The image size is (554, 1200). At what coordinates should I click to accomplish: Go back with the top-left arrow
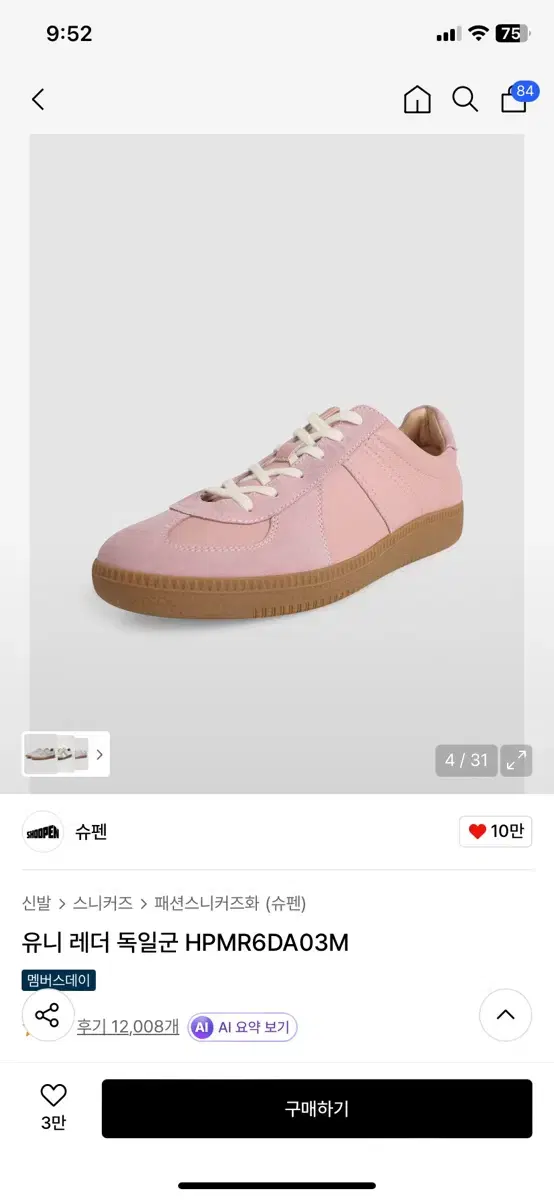tap(38, 99)
